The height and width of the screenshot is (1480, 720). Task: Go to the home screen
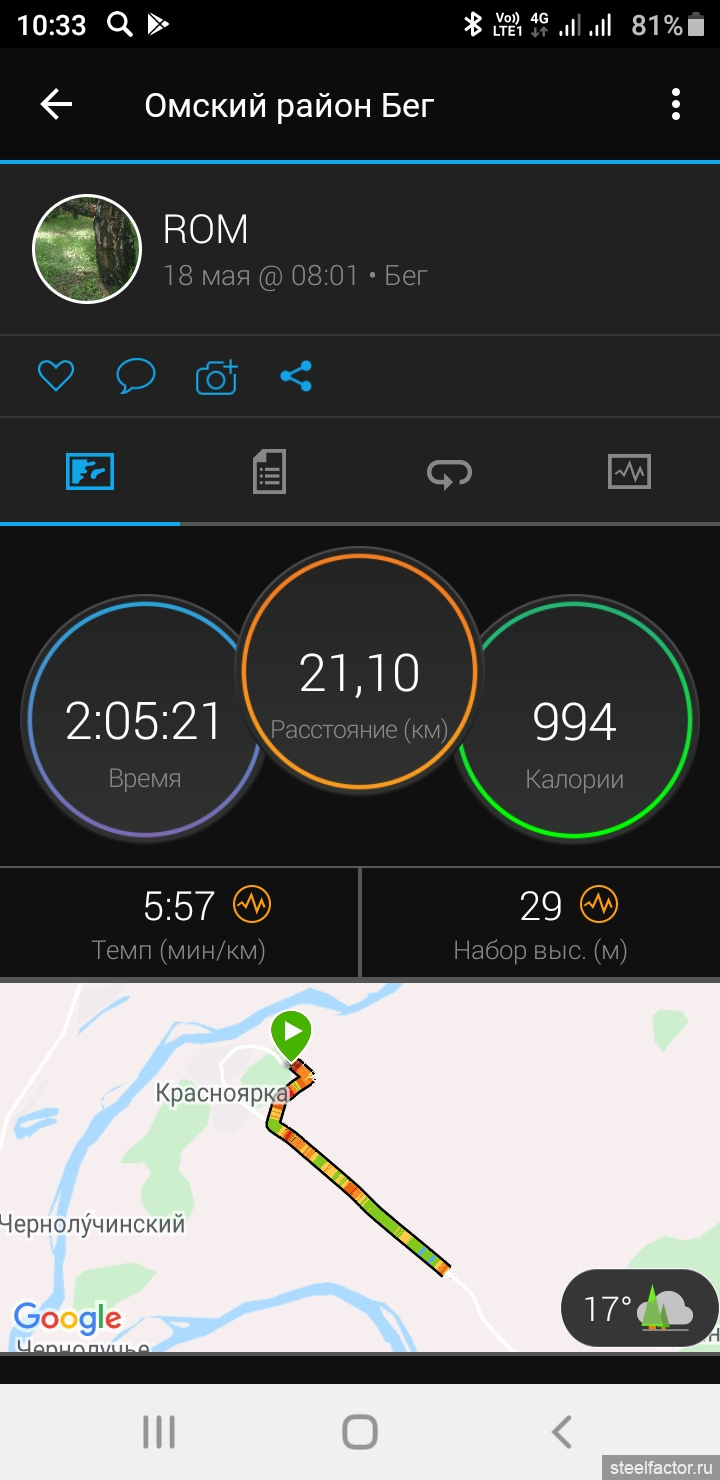click(x=360, y=1432)
